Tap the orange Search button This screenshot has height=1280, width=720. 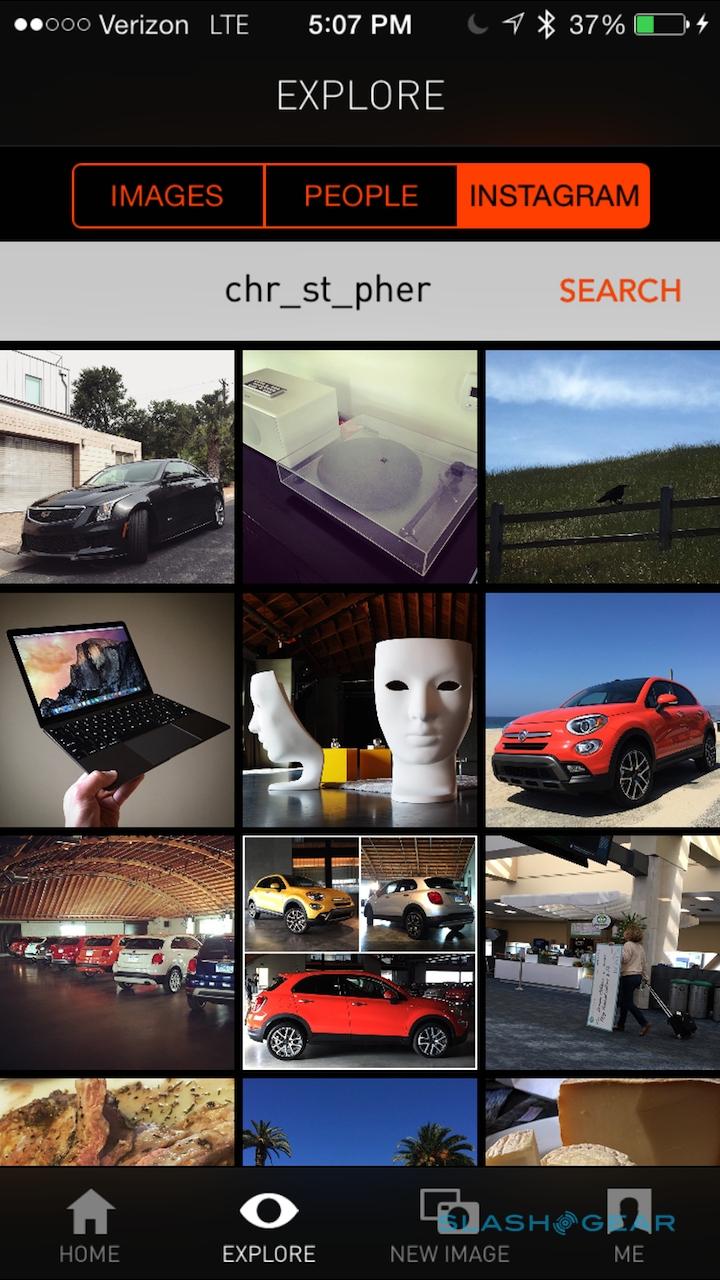tap(620, 290)
